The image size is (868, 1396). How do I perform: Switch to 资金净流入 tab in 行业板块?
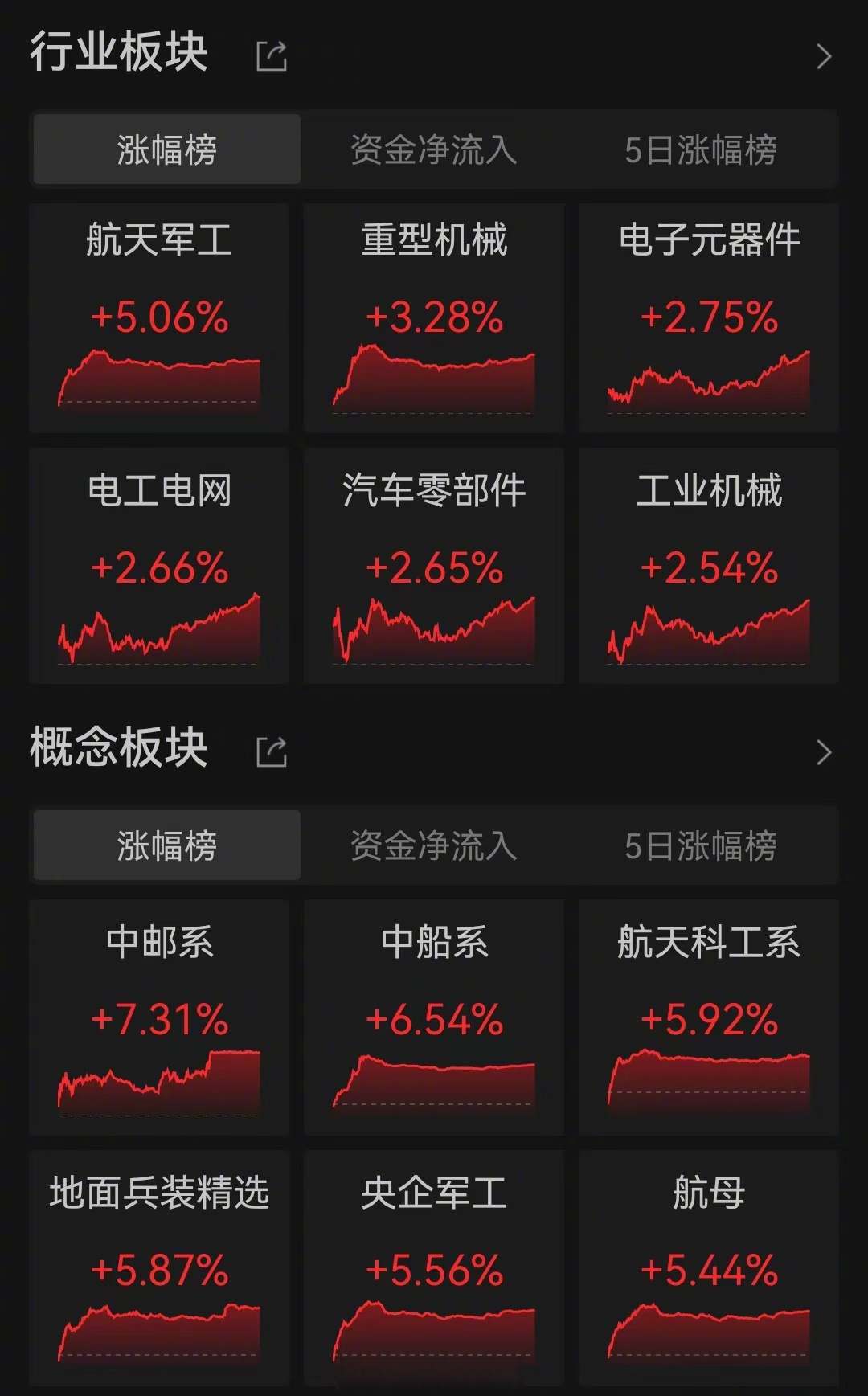coord(433,149)
